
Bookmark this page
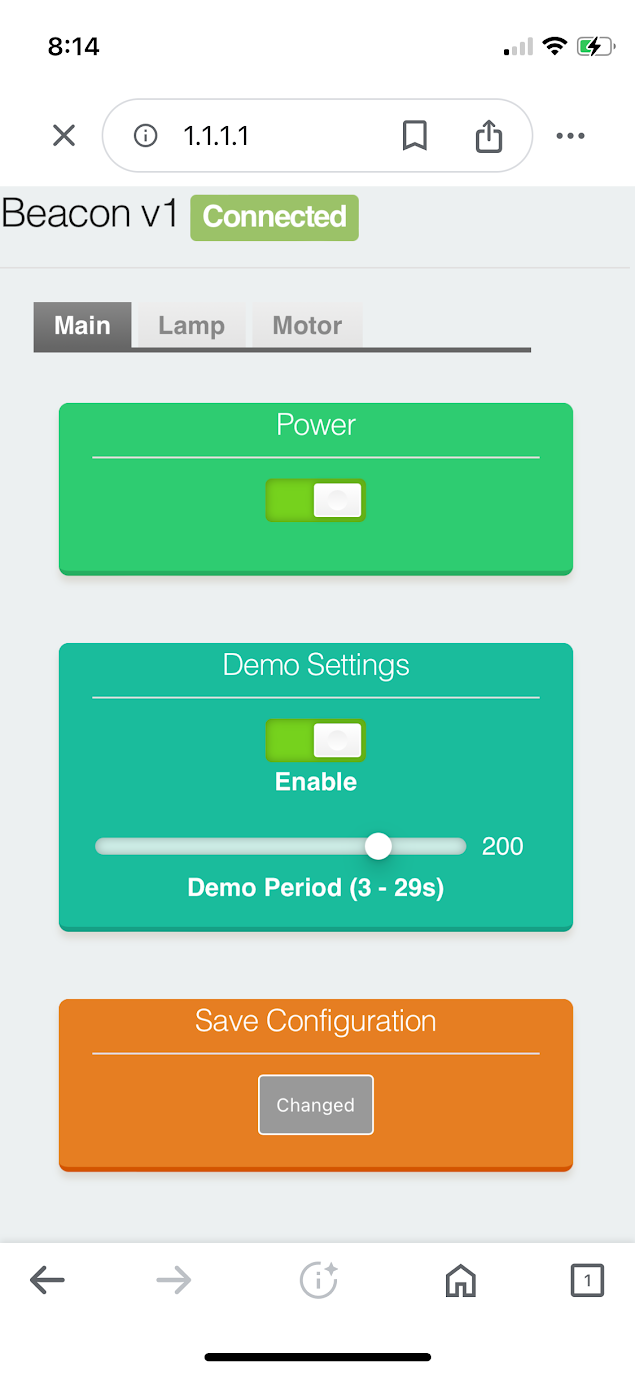point(414,136)
